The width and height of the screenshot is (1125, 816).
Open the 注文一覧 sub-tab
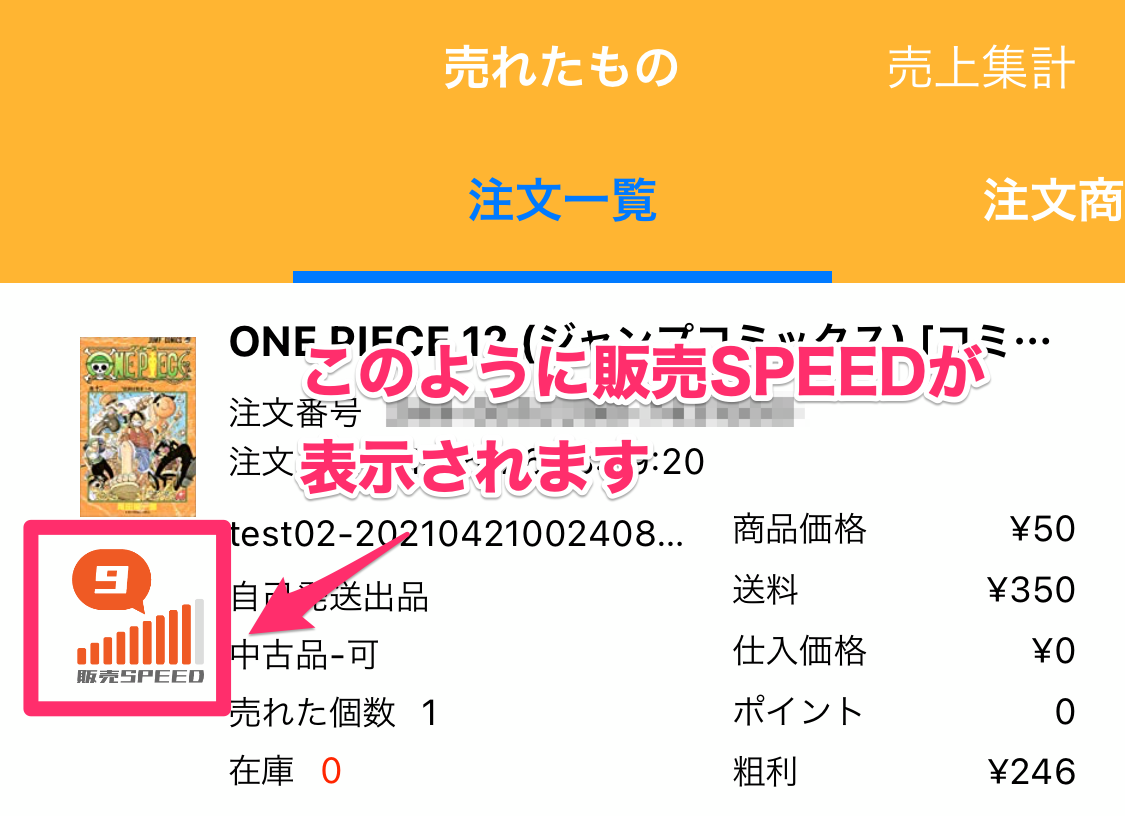pyautogui.click(x=562, y=201)
